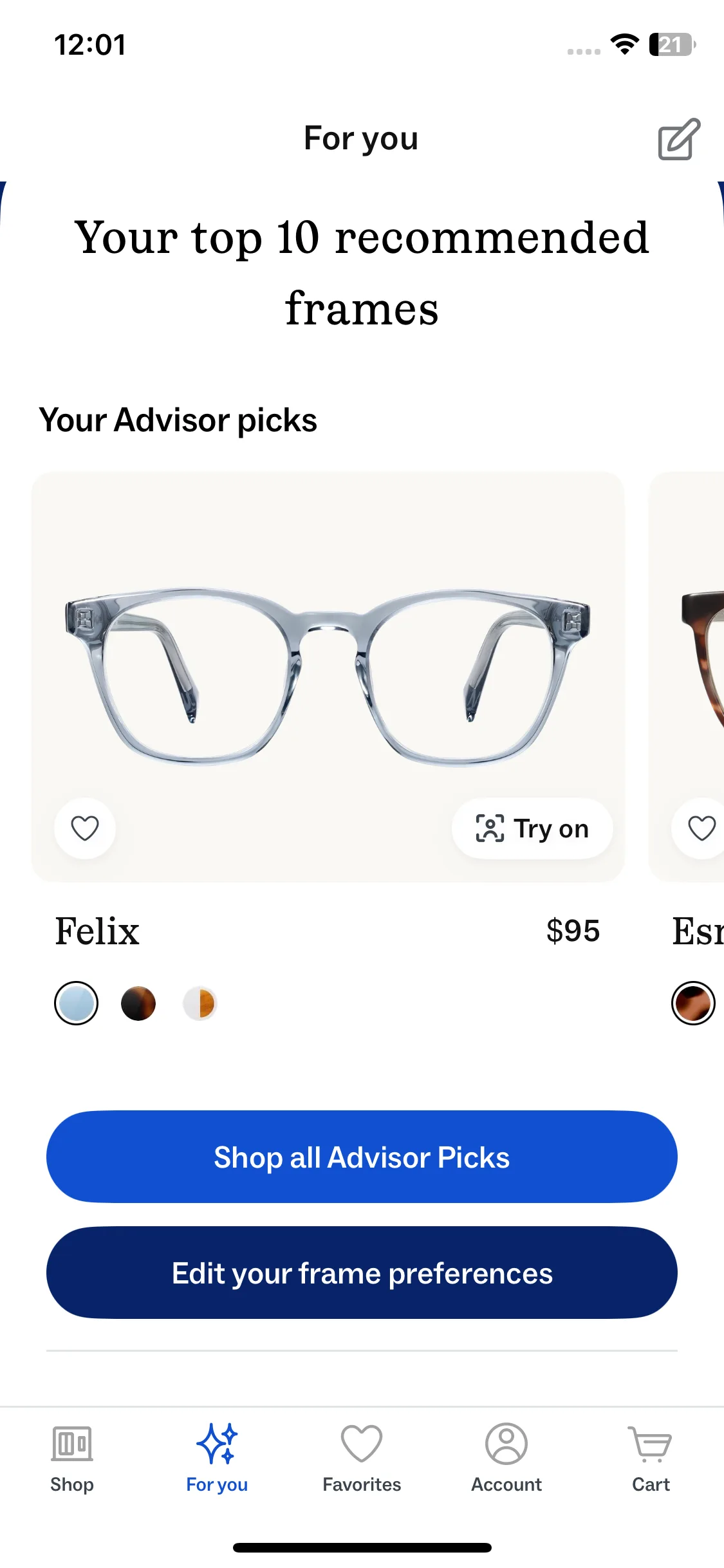
Task: Tap the For you tab
Action: point(217,1458)
